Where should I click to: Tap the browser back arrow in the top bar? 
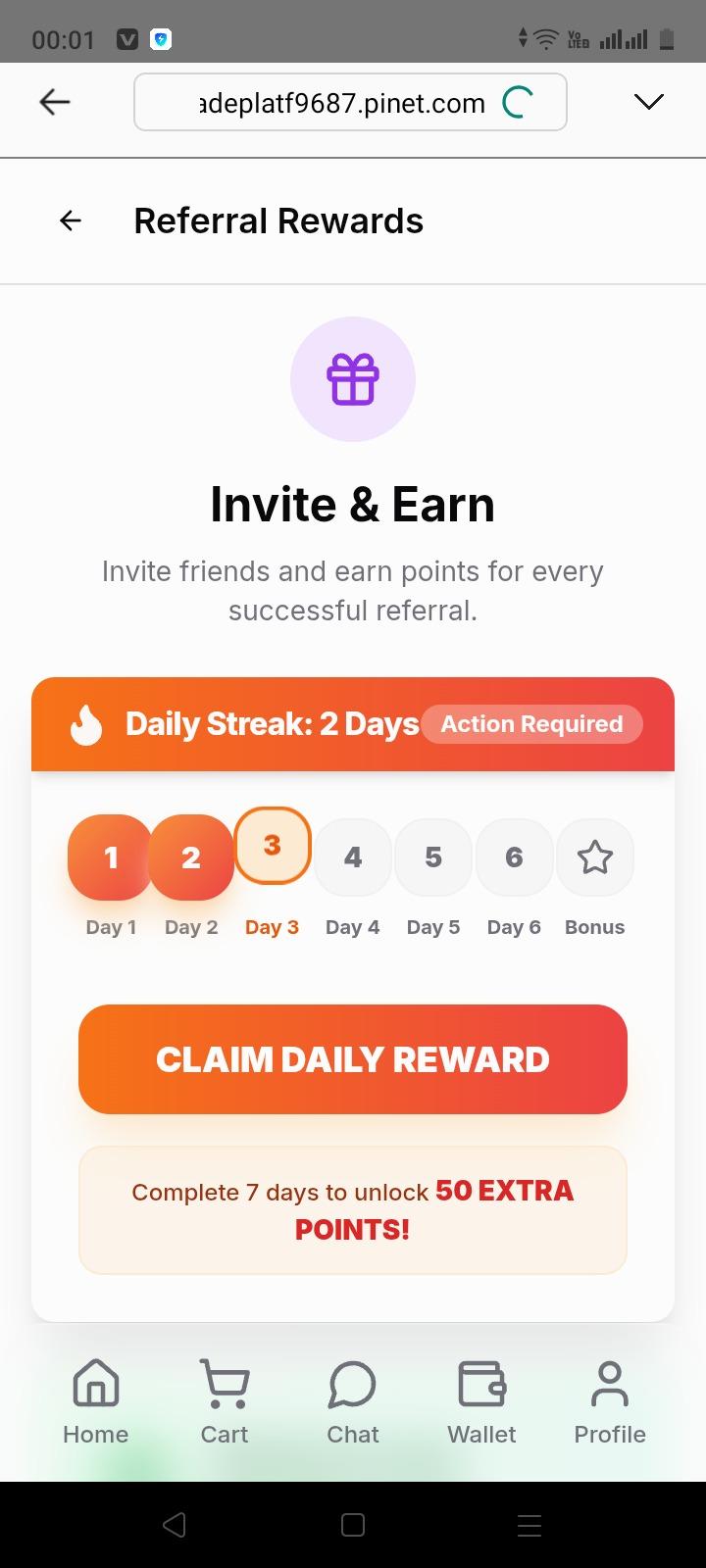(55, 102)
